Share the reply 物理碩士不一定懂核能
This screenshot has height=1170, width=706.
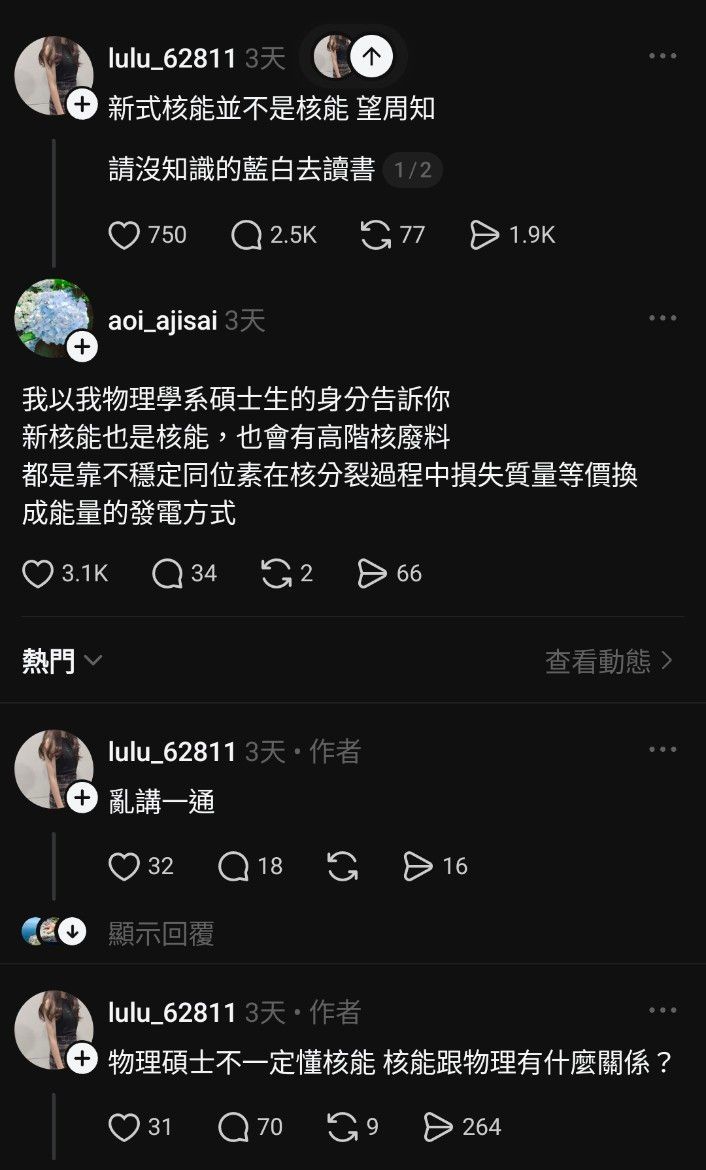point(439,1127)
